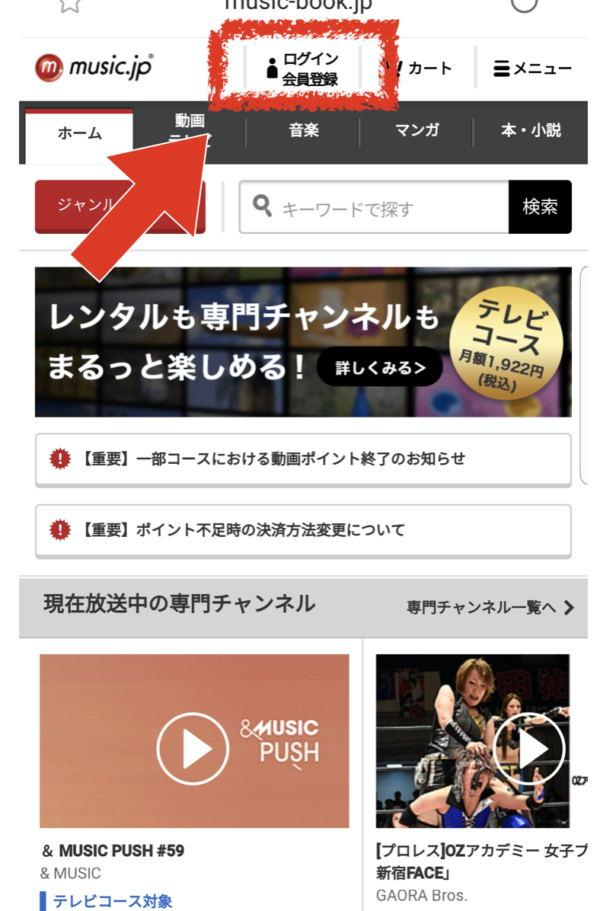Open the テレビコース banner 詳しくみる
The image size is (600, 911).
coord(379,367)
